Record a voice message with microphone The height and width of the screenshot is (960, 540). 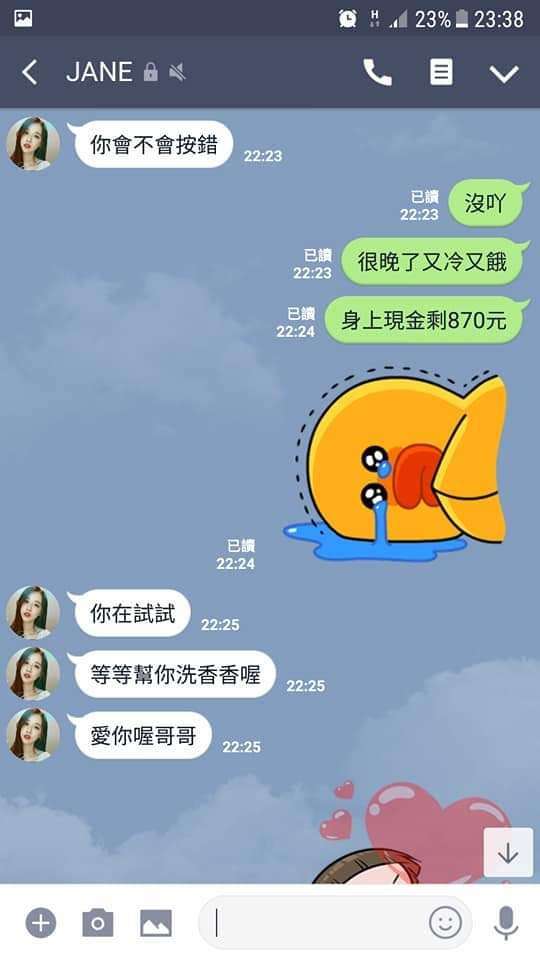[x=506, y=923]
